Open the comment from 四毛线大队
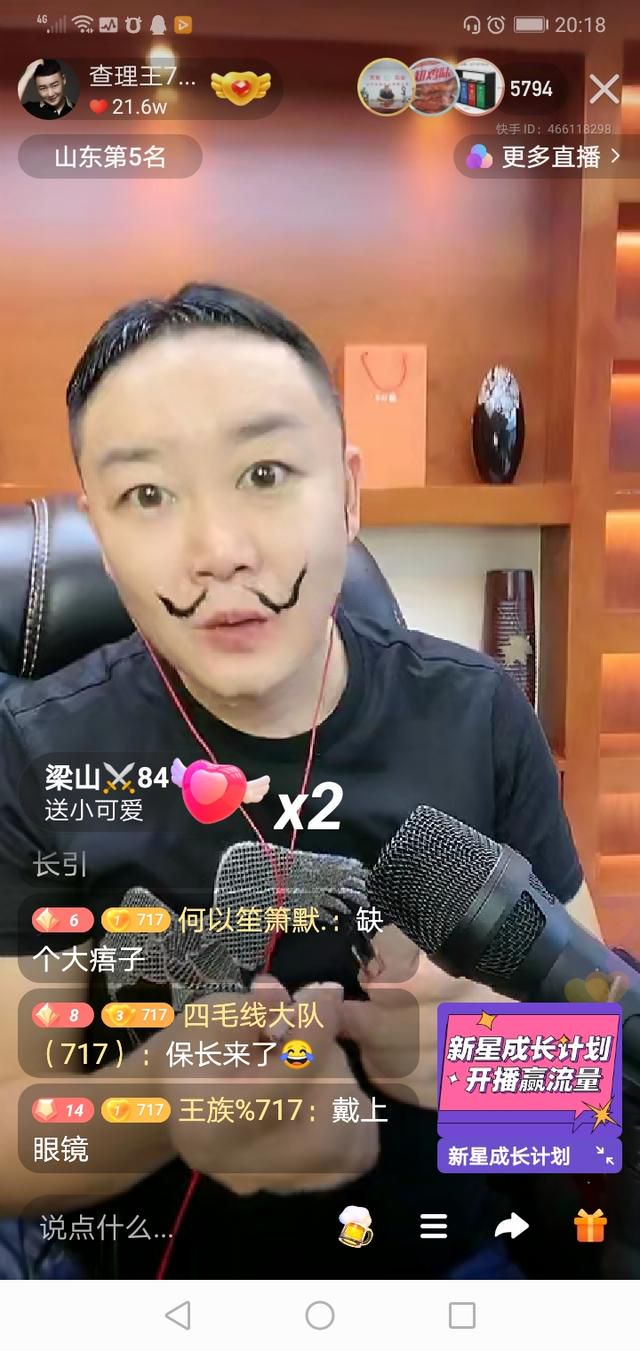 (219, 1034)
